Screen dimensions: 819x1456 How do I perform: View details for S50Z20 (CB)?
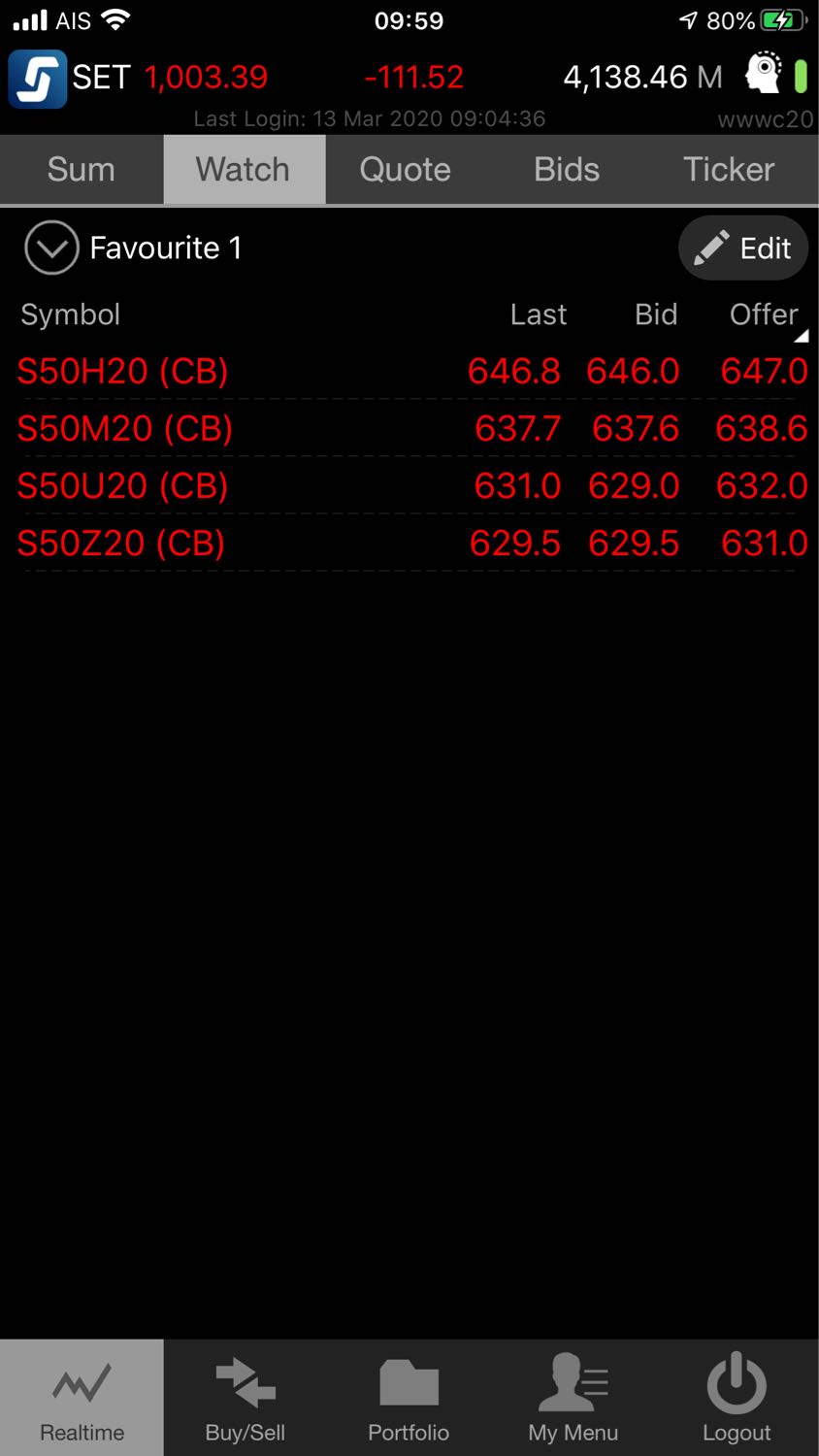coord(409,543)
